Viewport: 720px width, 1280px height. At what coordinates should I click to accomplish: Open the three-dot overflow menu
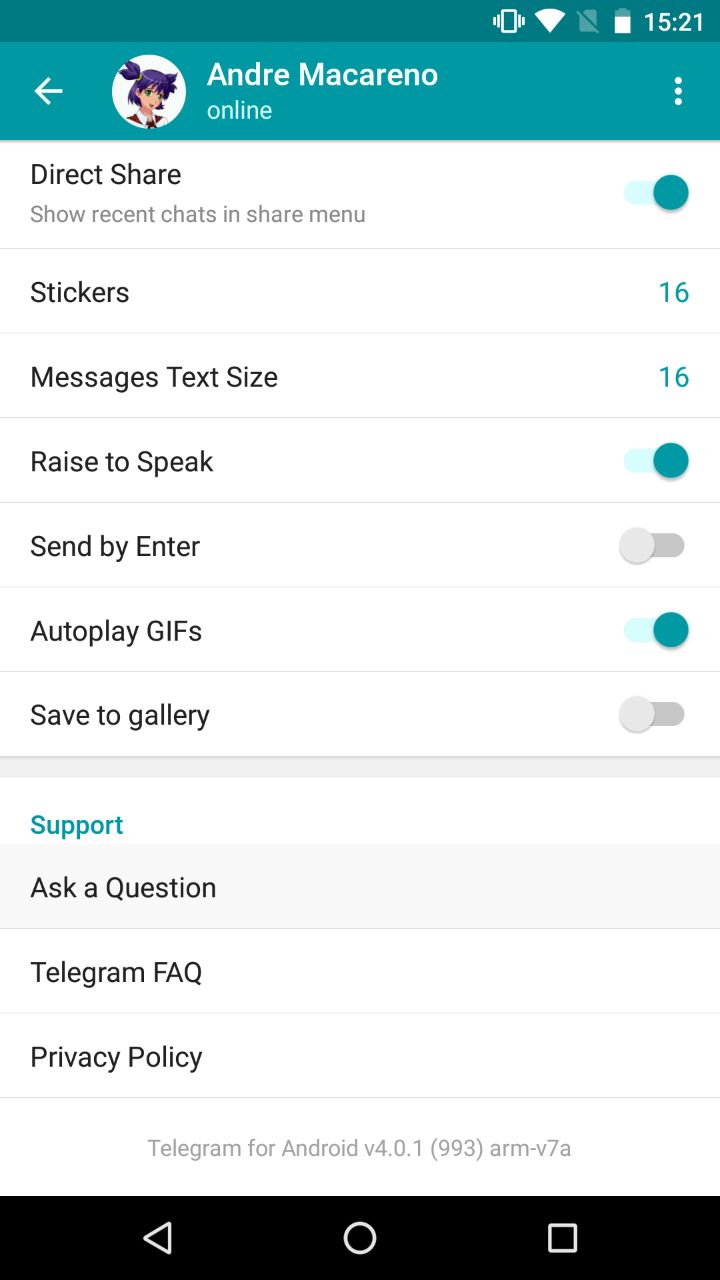click(678, 92)
